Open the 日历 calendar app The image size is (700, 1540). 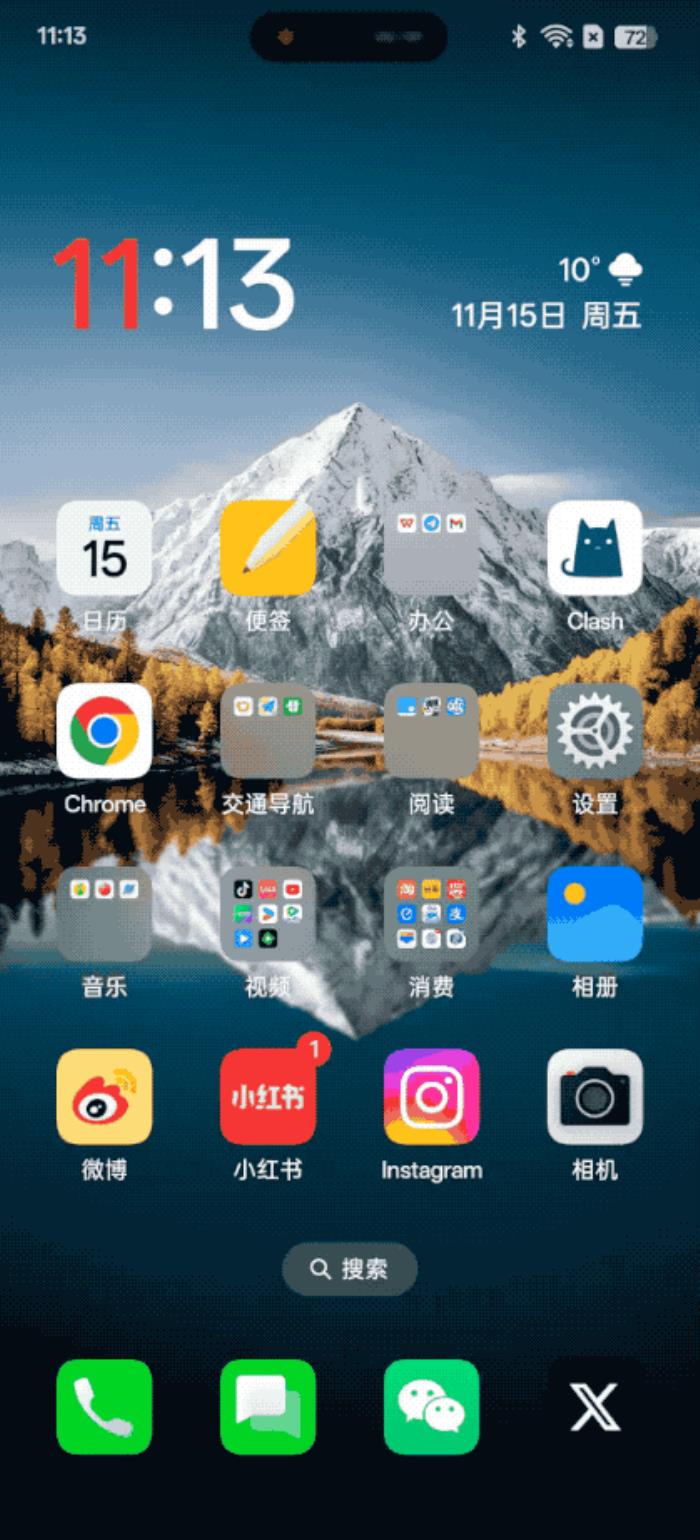[x=104, y=548]
